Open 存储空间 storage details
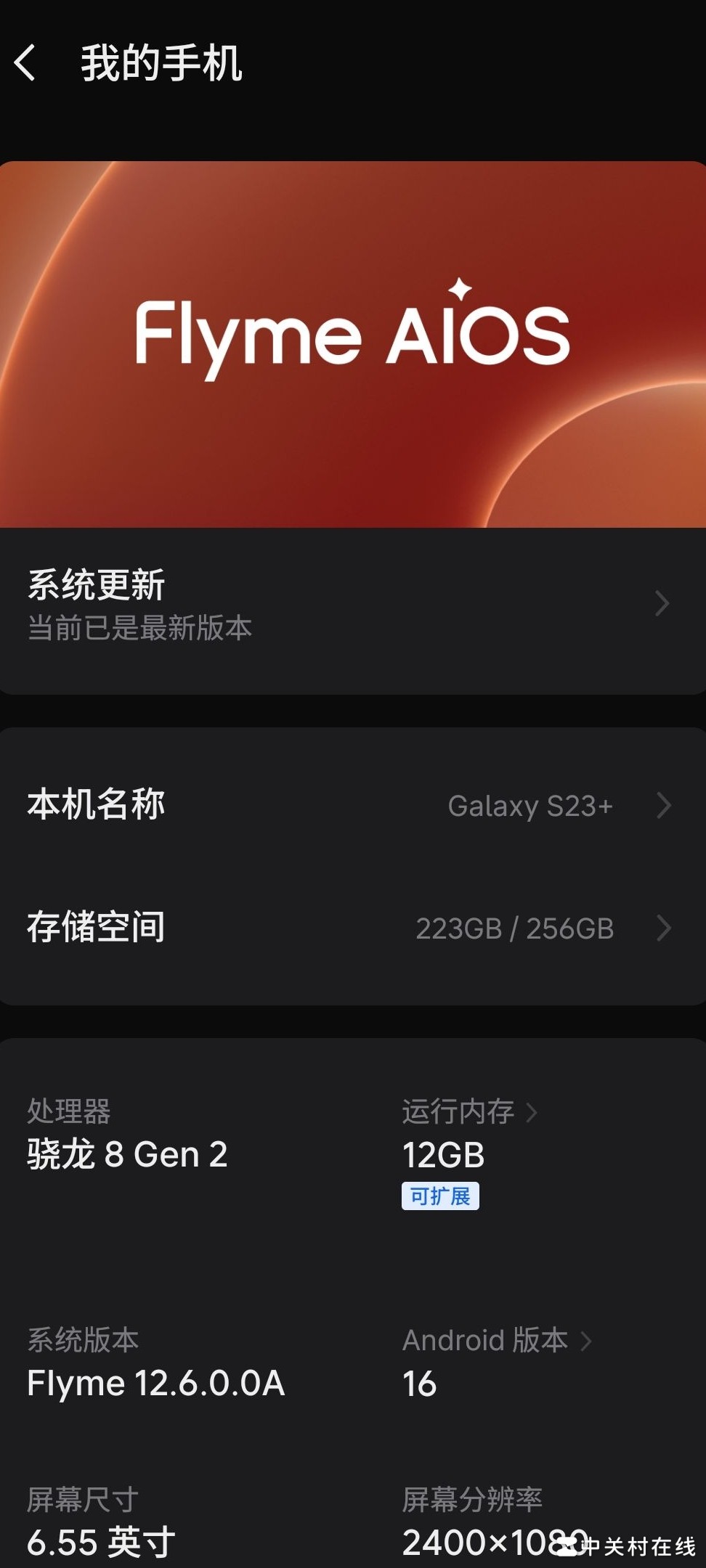Screen dimensions: 706x1568 click(353, 928)
